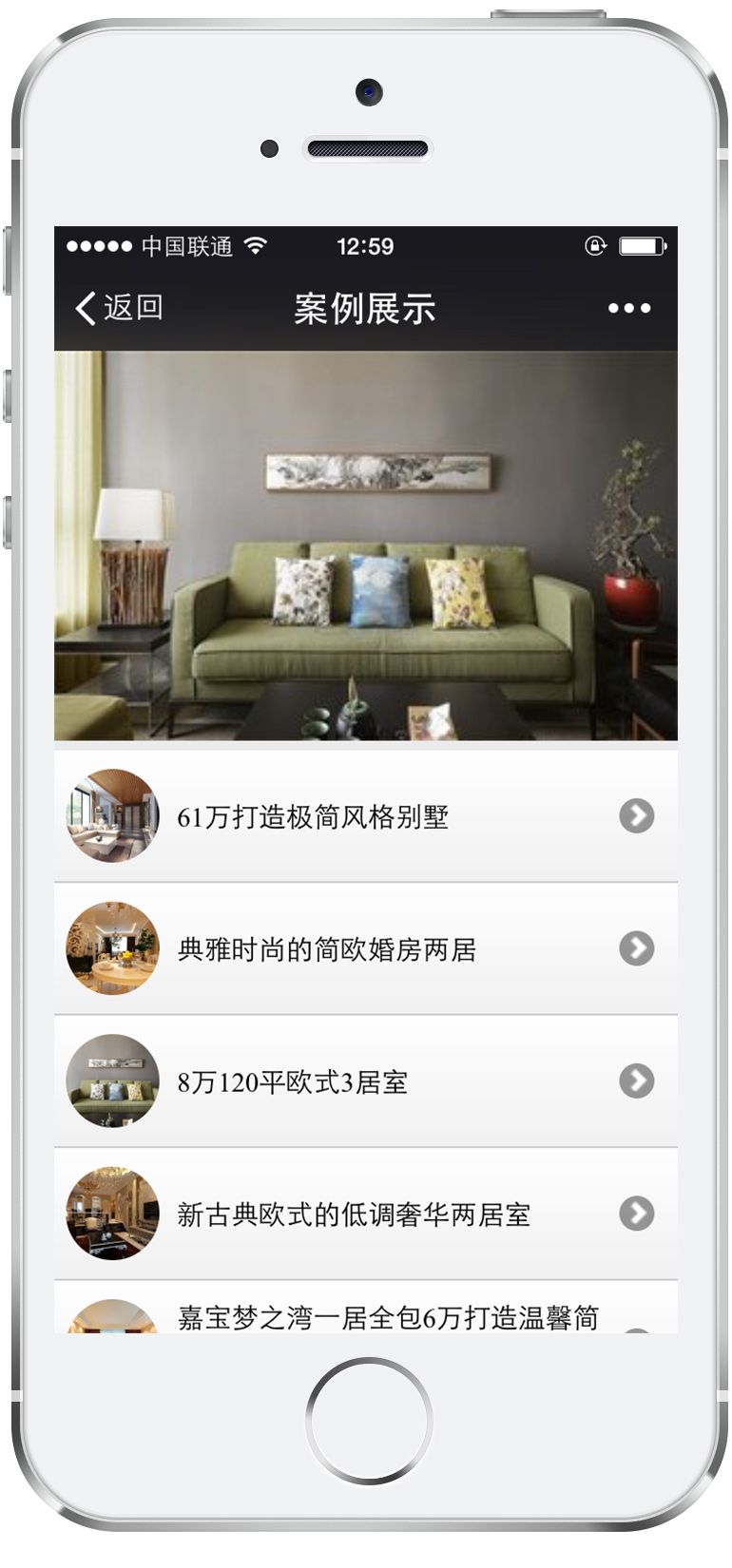Open 新古典欧式的低调奢华两居室 row
The width and height of the screenshot is (732, 1568).
(x=365, y=1214)
